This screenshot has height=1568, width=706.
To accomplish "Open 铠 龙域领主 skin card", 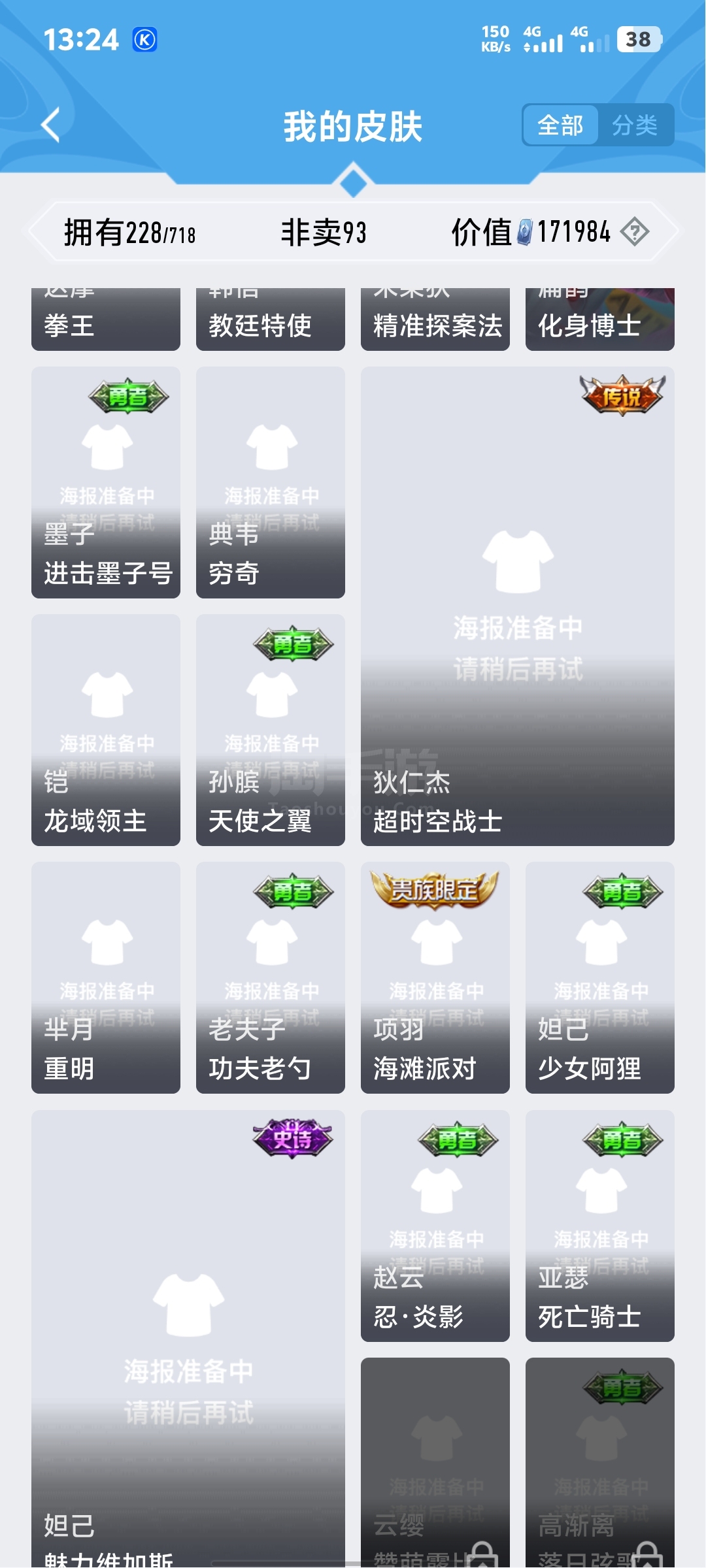I will coord(106,730).
